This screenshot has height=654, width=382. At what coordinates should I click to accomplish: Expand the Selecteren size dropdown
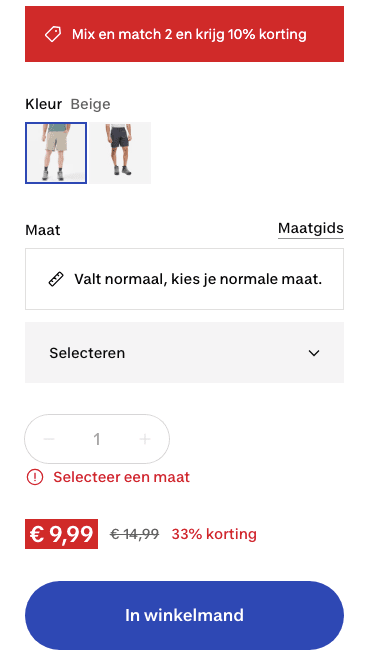184,352
